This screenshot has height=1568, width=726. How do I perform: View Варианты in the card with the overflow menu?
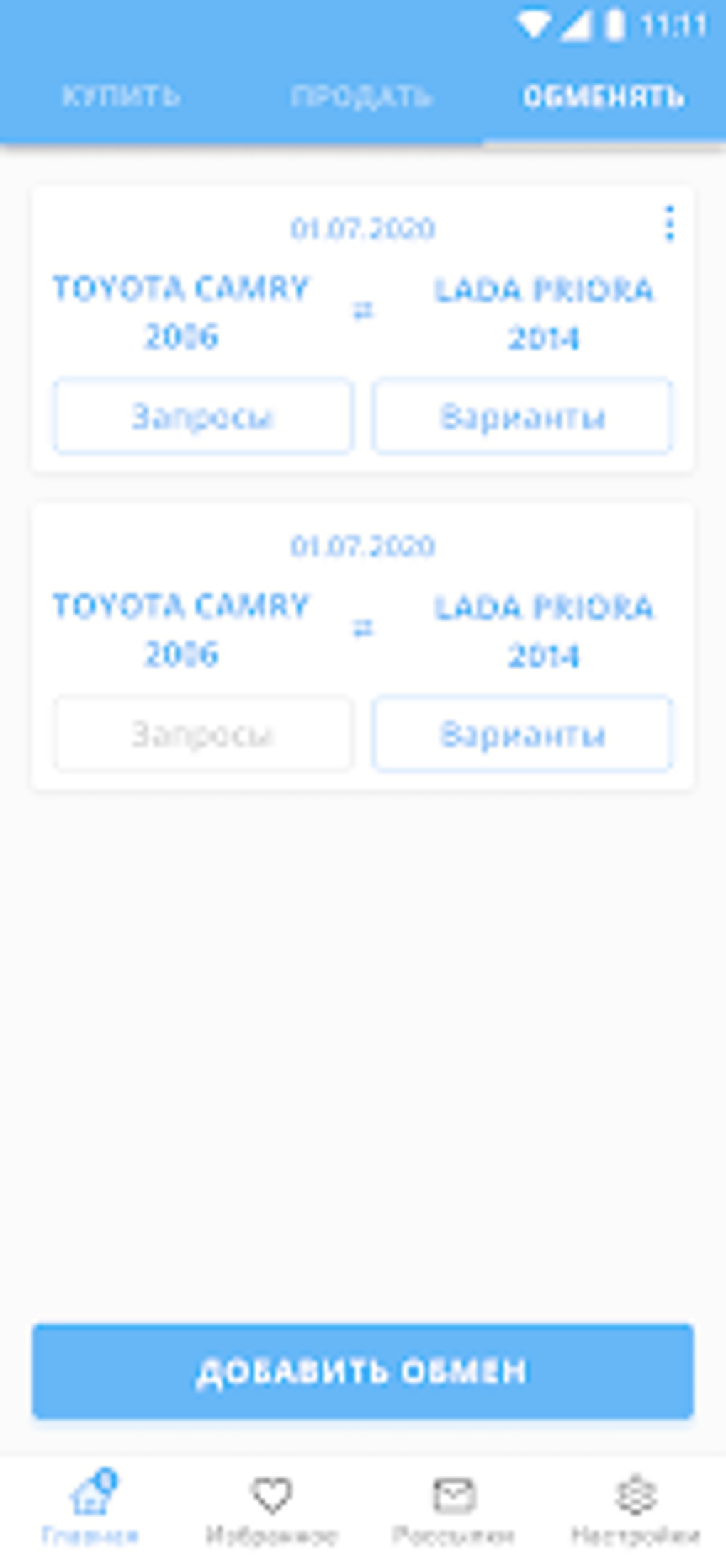(x=522, y=416)
